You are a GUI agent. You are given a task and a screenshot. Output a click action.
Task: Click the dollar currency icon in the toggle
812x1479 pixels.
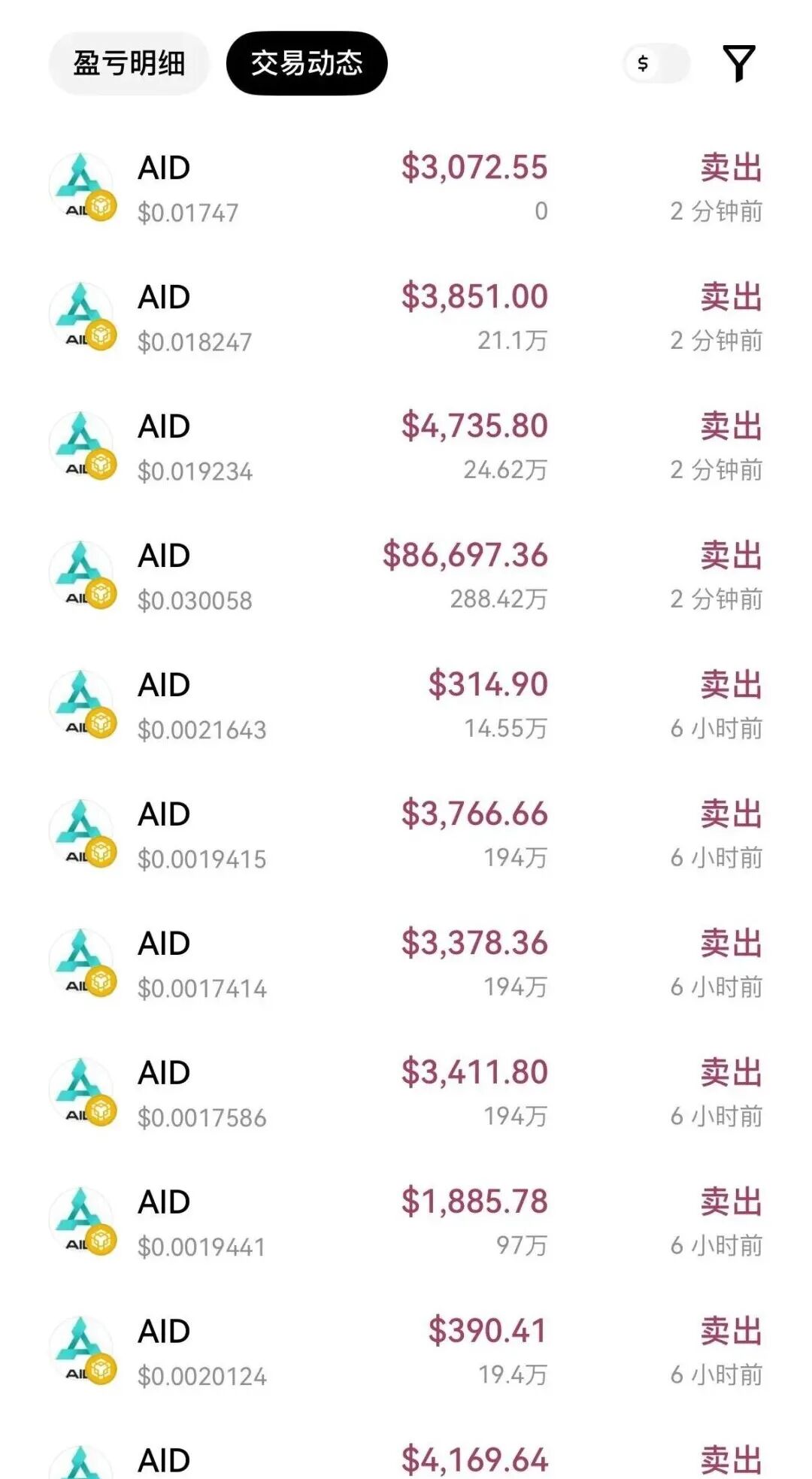click(643, 63)
